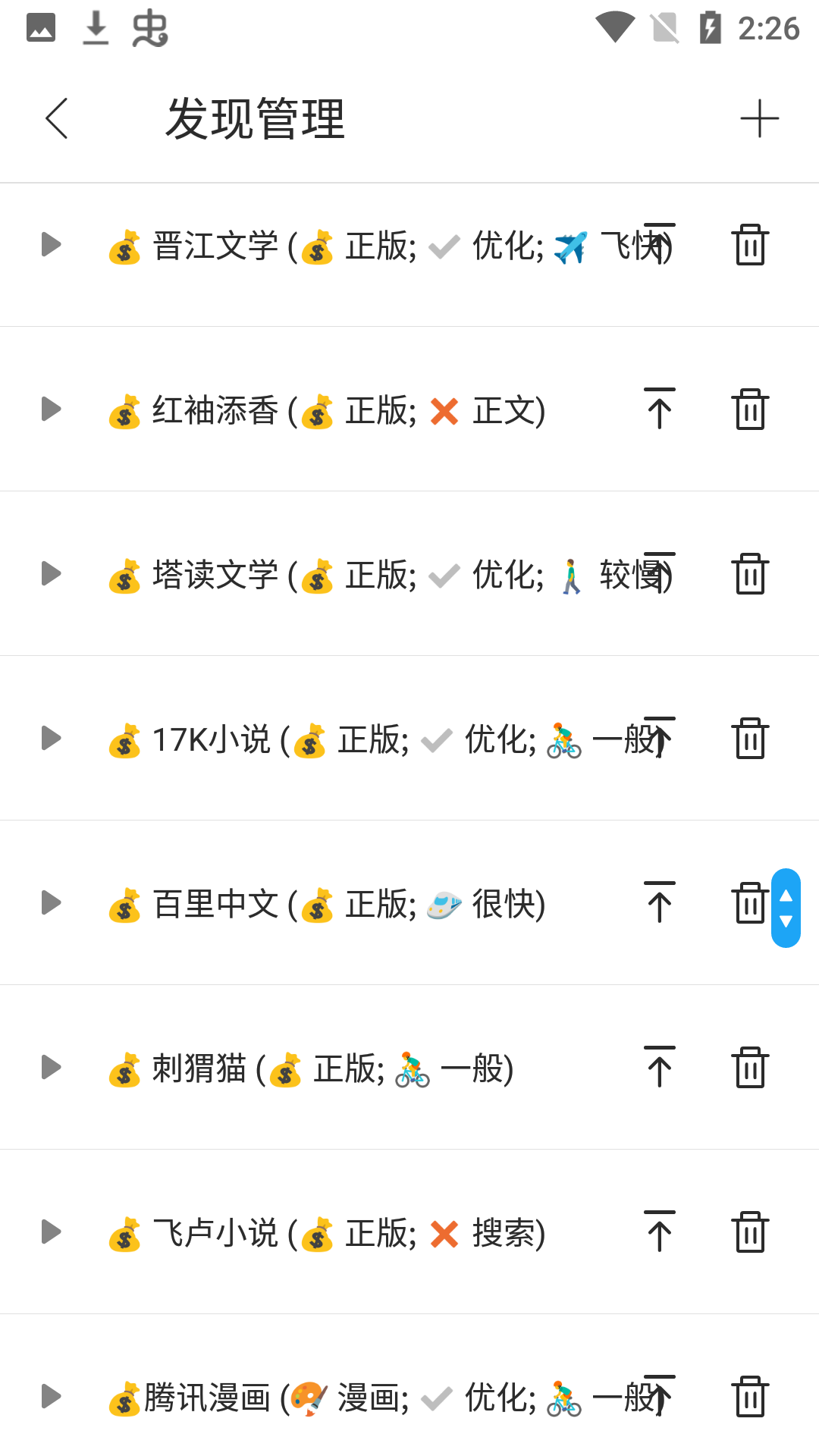
Task: Move 红袖添香 to the top of the list
Action: pyautogui.click(x=659, y=409)
